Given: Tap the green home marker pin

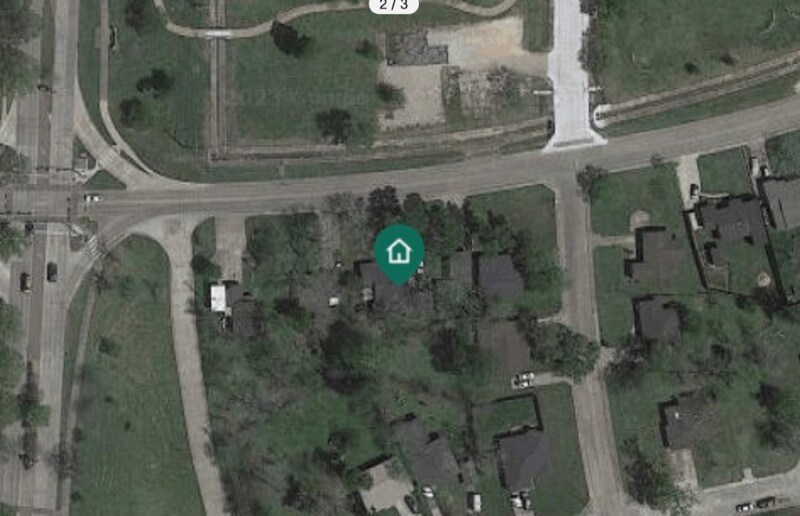Looking at the screenshot, I should pyautogui.click(x=399, y=251).
